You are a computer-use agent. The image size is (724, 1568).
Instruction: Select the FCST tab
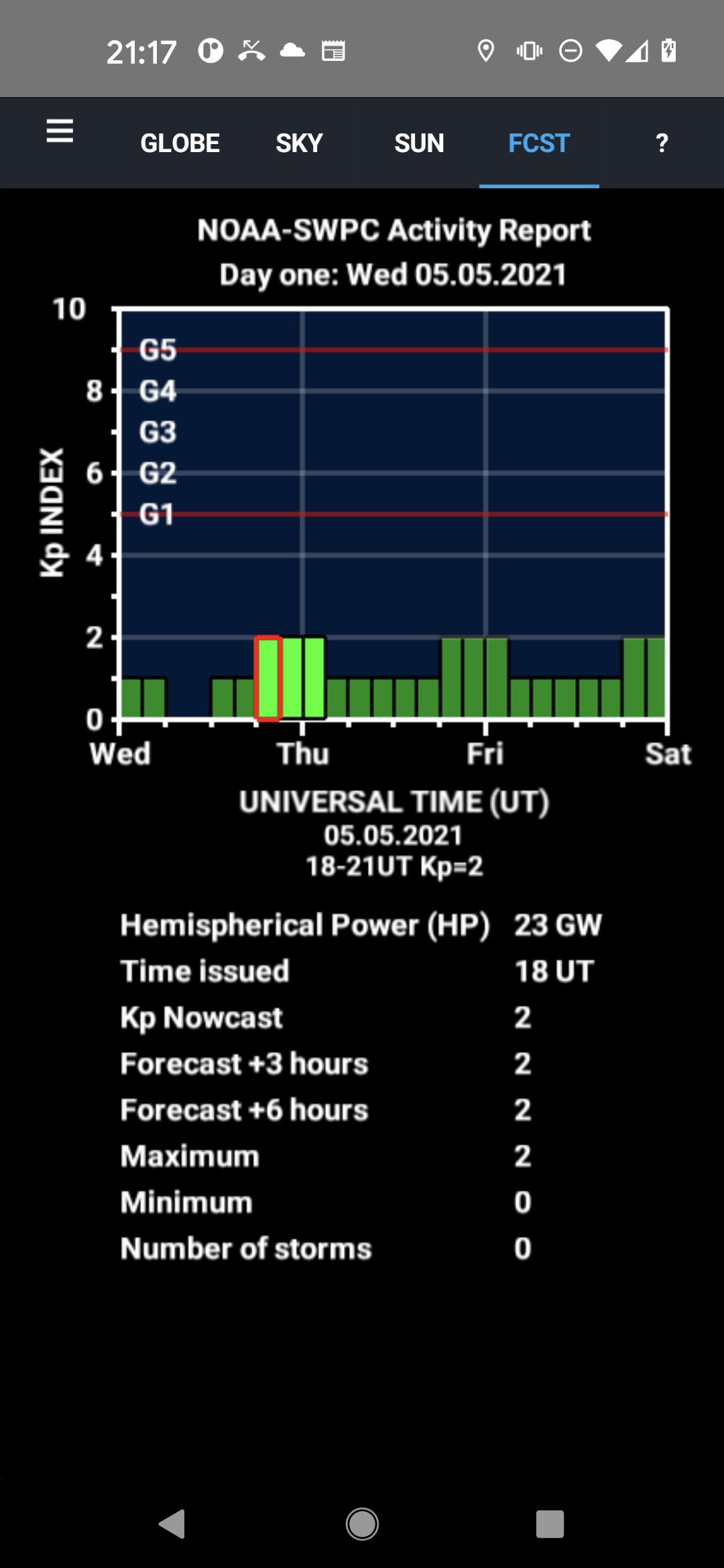(x=539, y=143)
